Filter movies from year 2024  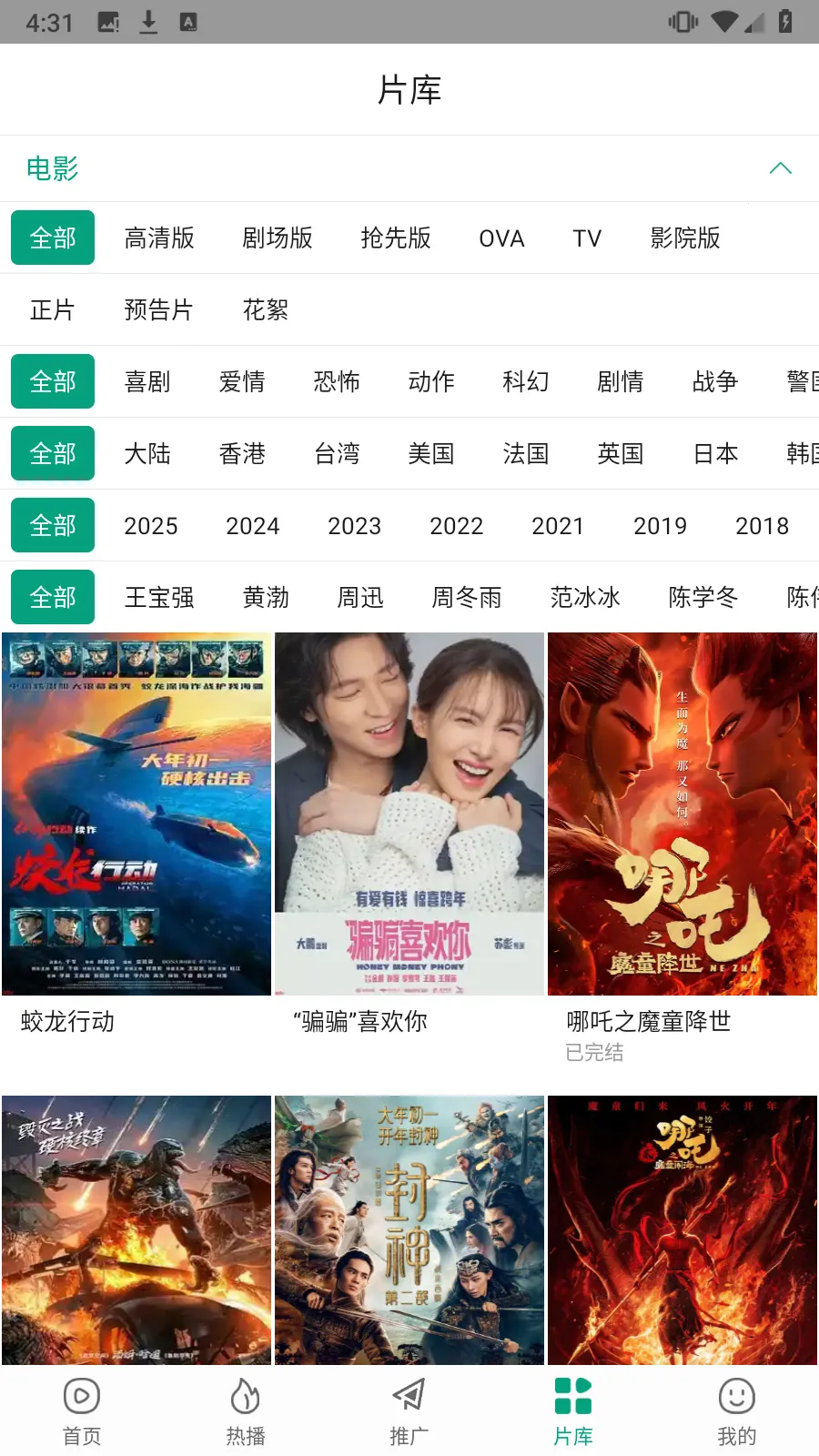tap(253, 526)
